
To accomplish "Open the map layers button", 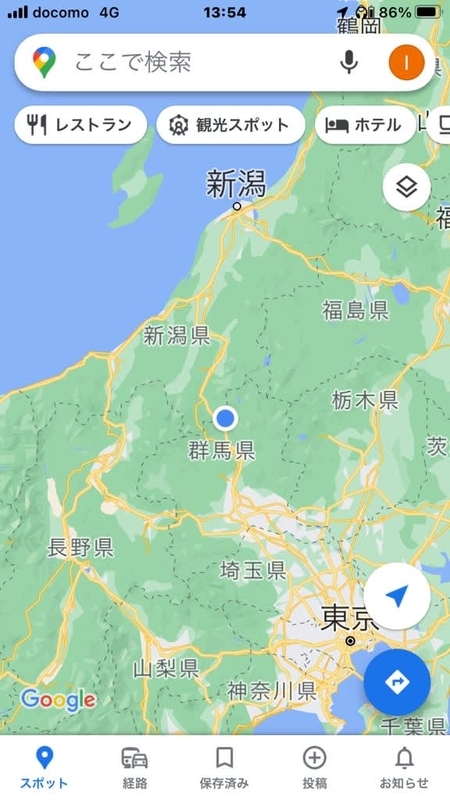I will [x=407, y=187].
